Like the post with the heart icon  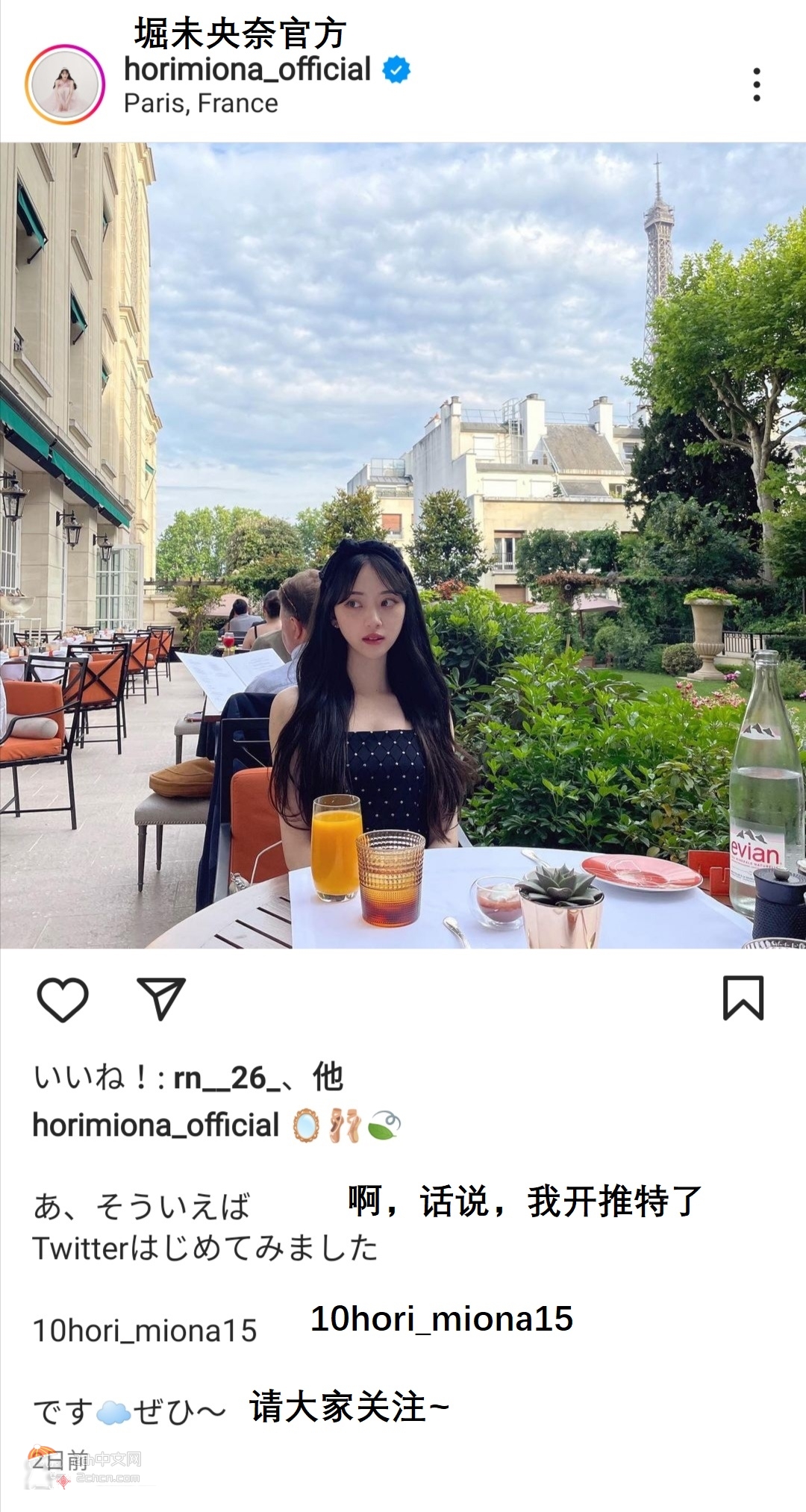tap(63, 999)
